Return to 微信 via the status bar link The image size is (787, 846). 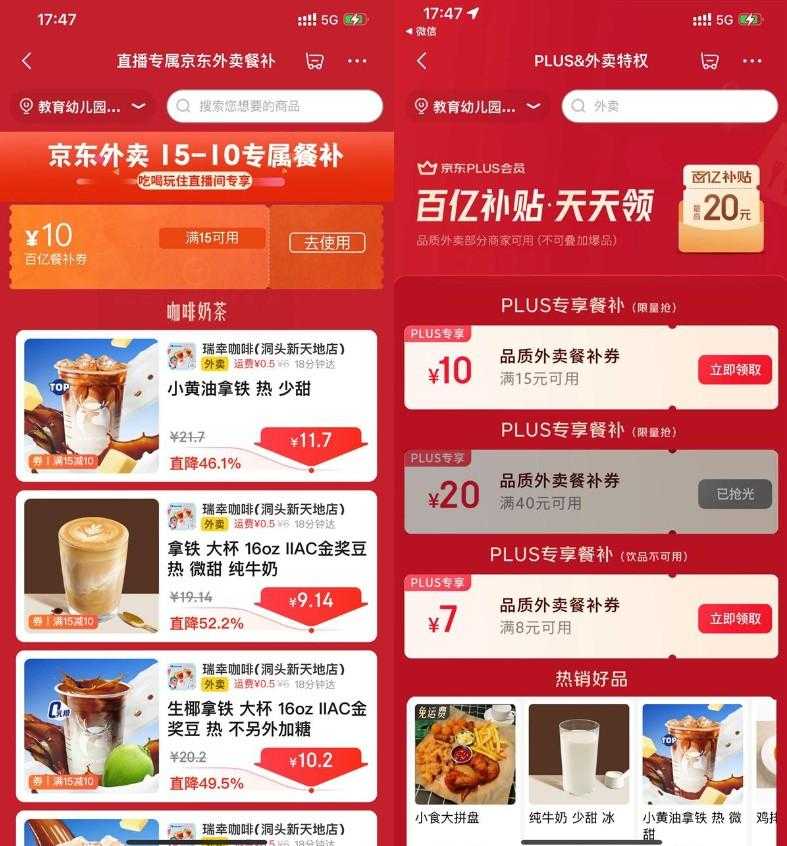coord(420,31)
